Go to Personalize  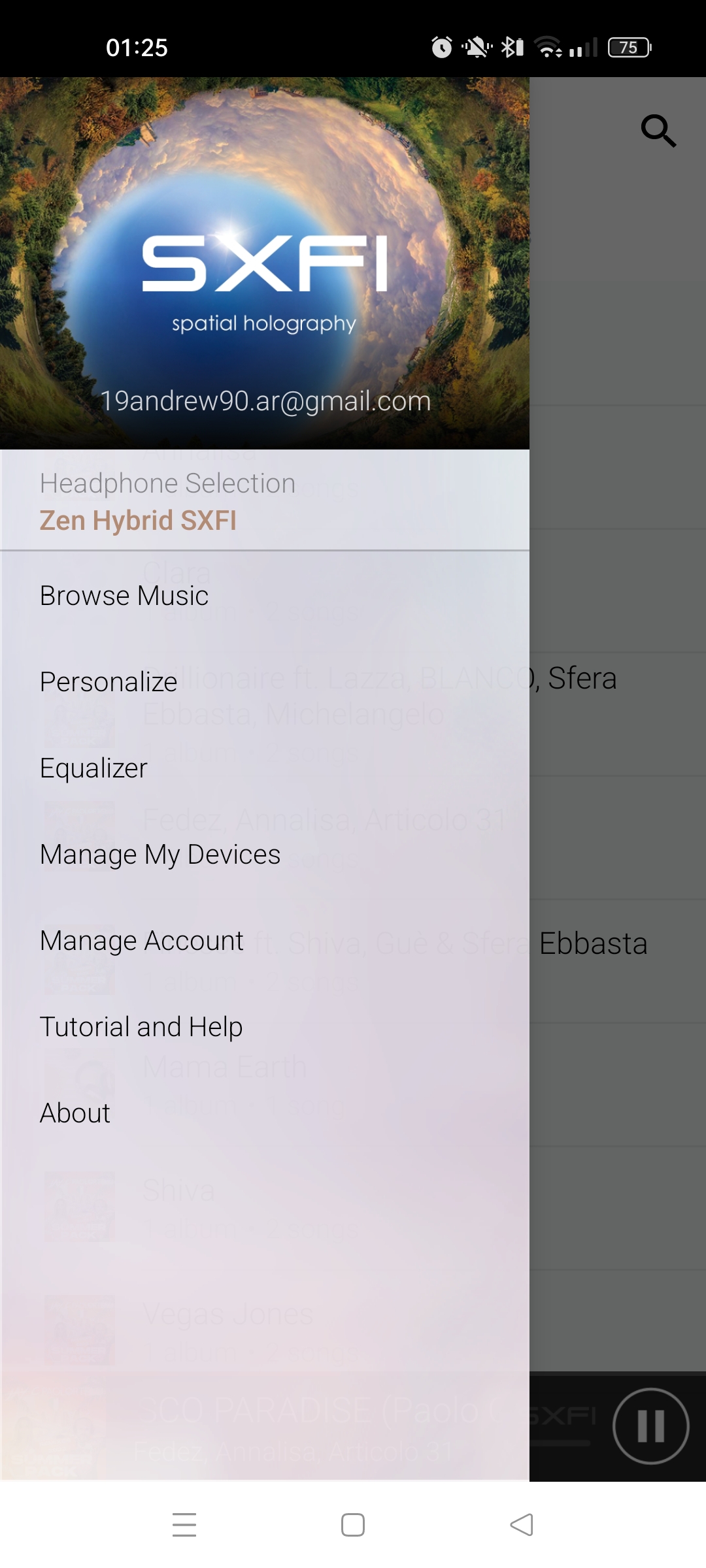(x=265, y=682)
